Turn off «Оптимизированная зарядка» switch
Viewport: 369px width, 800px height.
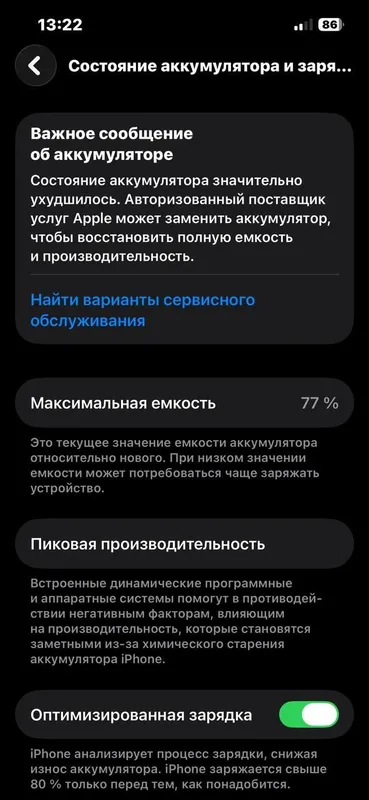309,714
